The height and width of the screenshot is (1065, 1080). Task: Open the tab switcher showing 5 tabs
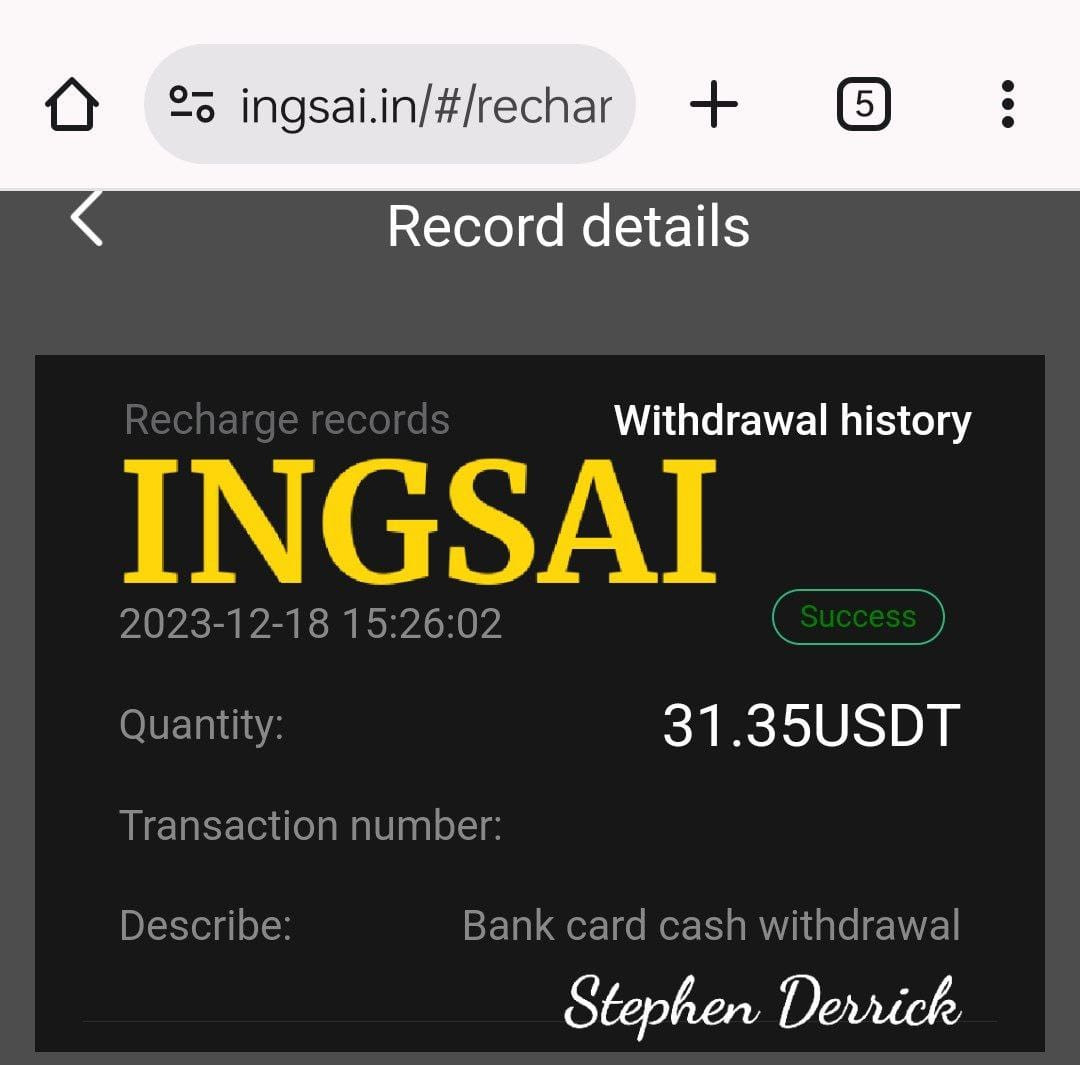click(x=864, y=104)
